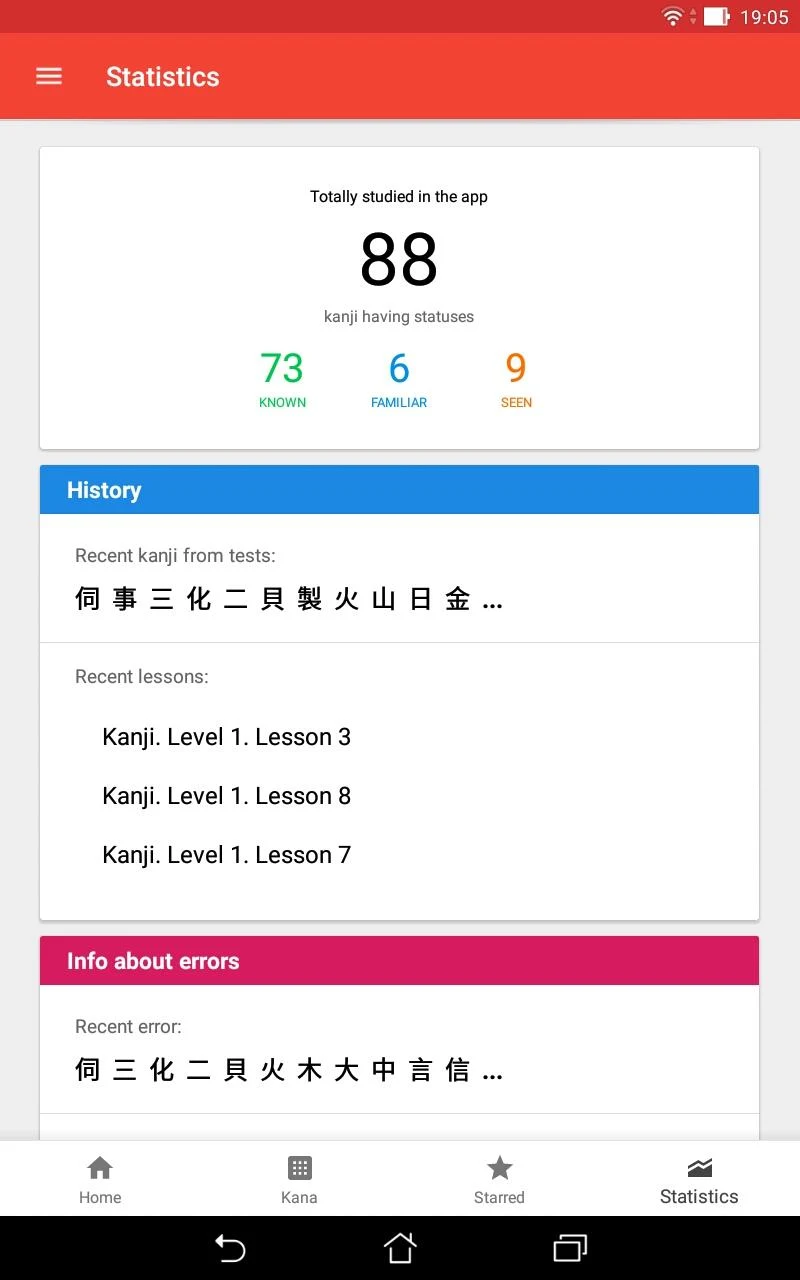The width and height of the screenshot is (800, 1280).
Task: Go to the Starred tab
Action: 499,1180
